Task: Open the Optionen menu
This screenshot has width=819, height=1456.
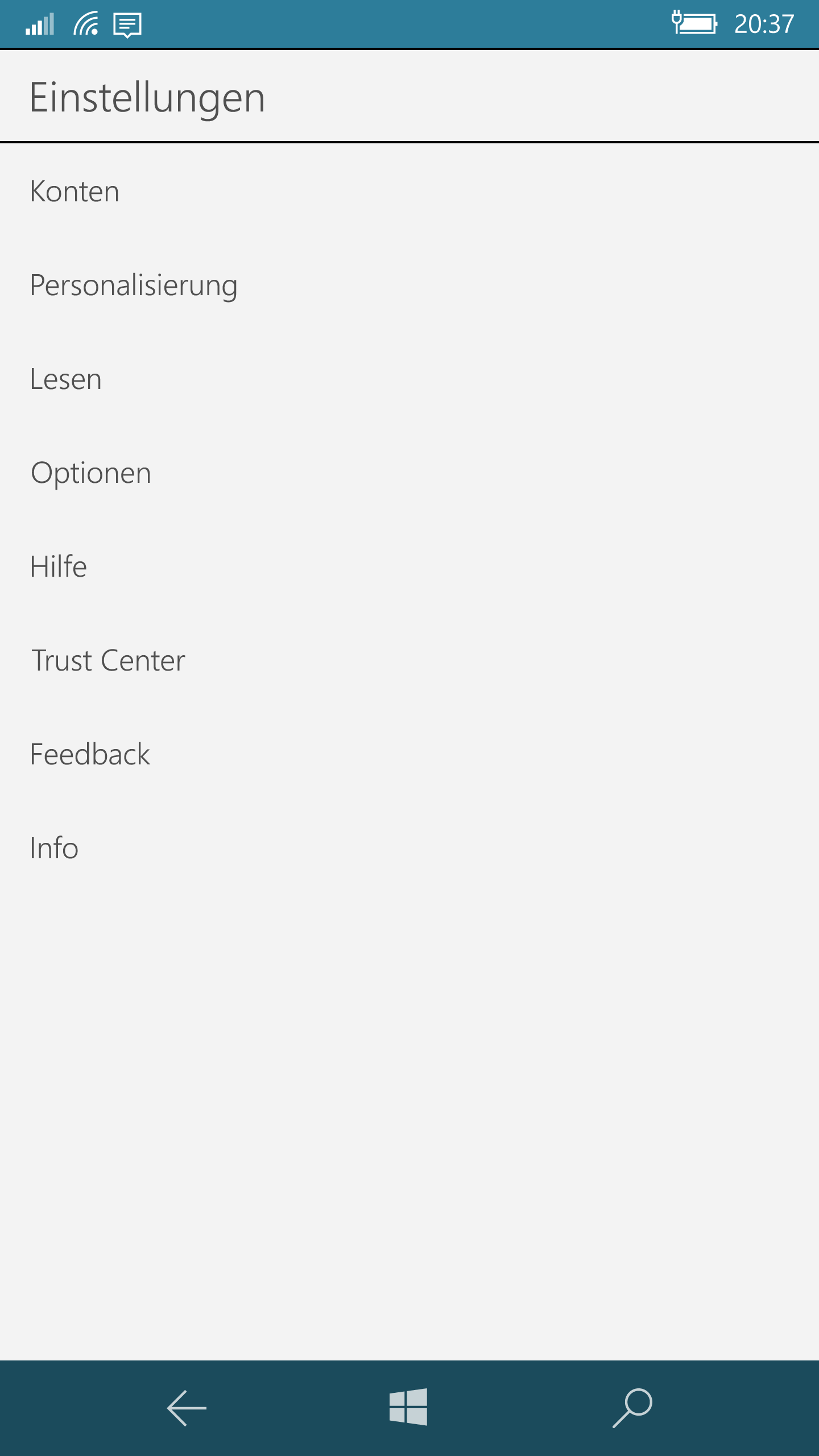Action: point(409,473)
